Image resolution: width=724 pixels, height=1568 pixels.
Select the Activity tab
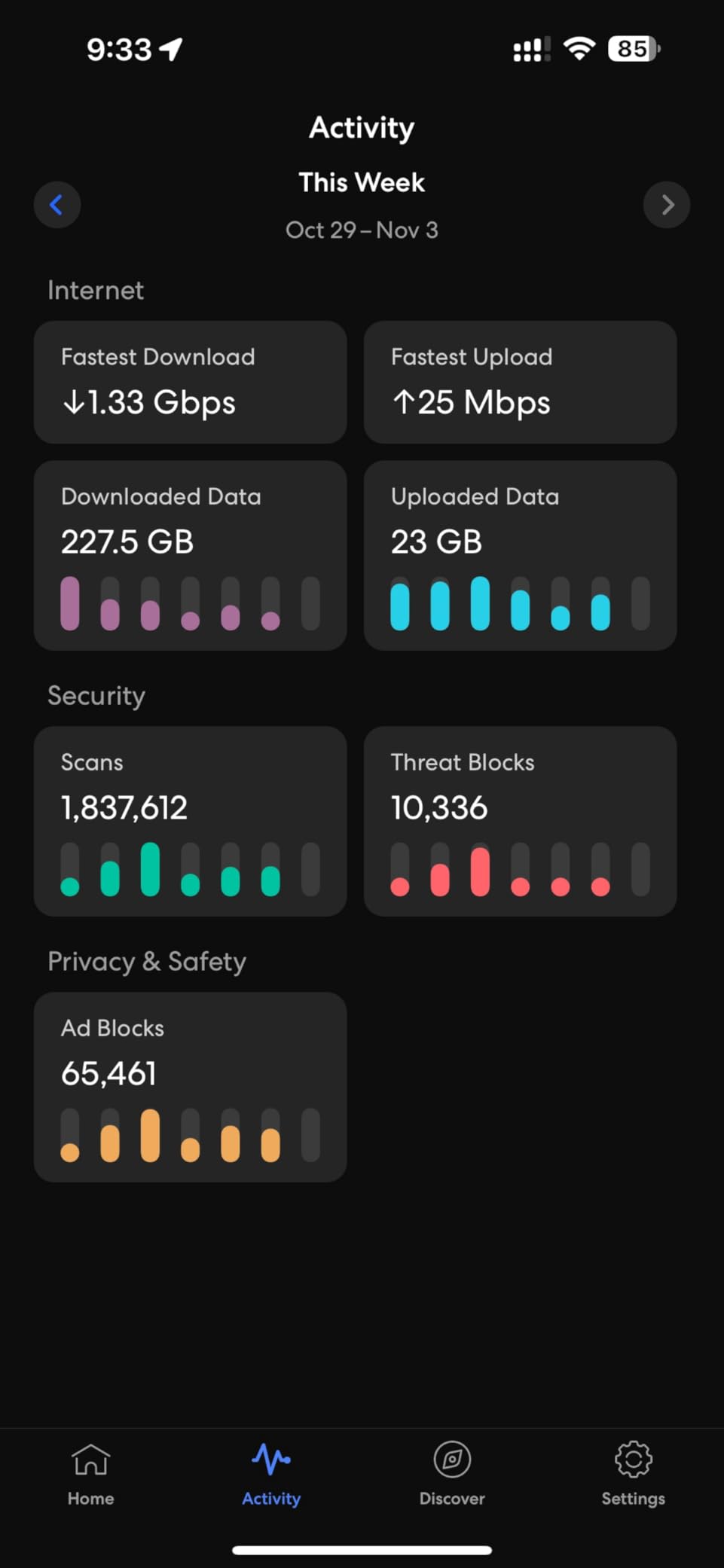click(x=271, y=1474)
